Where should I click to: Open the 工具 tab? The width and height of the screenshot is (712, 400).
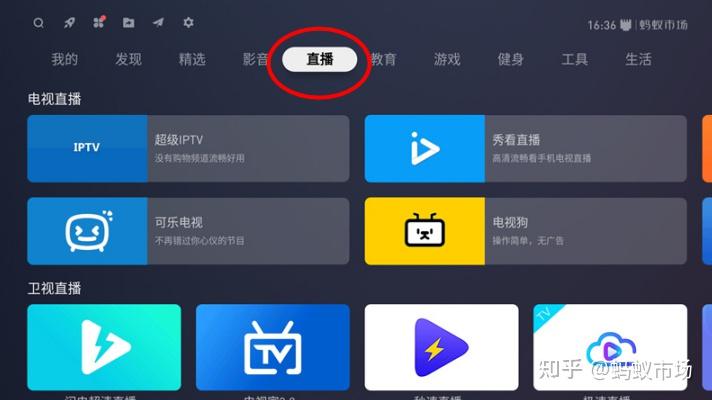coord(574,59)
